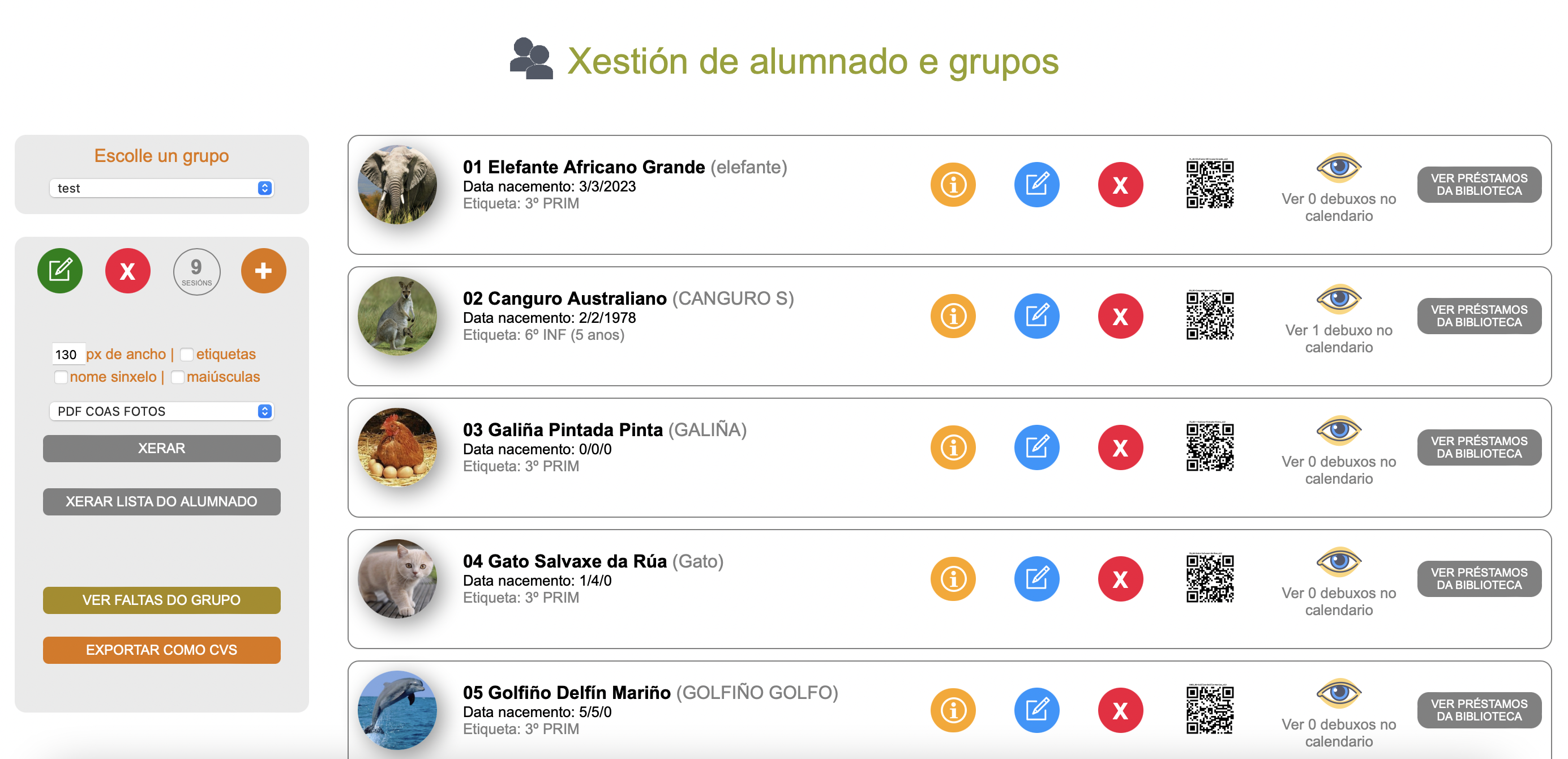1568x759 pixels.
Task: Expand the PDF COAS FOTOS dropdown
Action: 161,411
